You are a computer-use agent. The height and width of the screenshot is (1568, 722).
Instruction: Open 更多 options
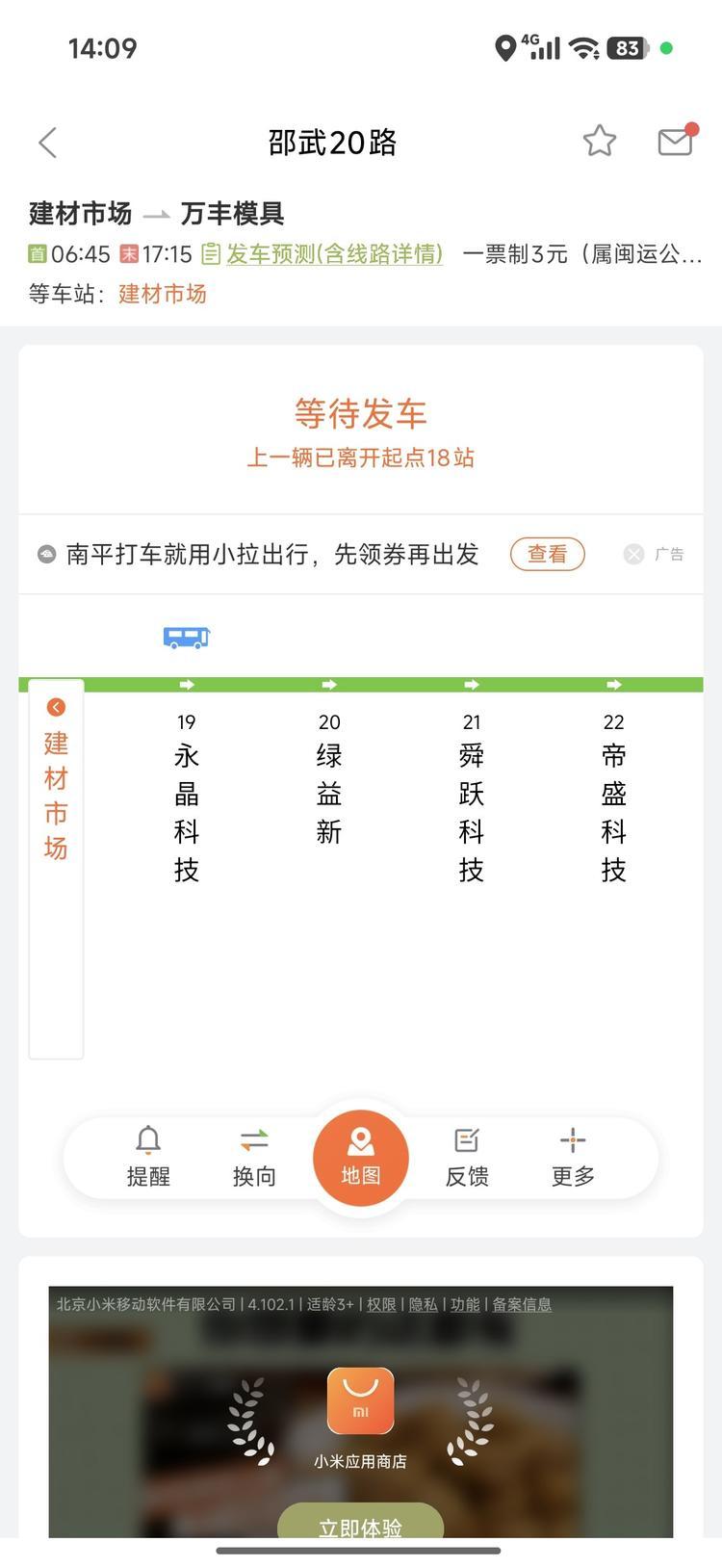573,1157
